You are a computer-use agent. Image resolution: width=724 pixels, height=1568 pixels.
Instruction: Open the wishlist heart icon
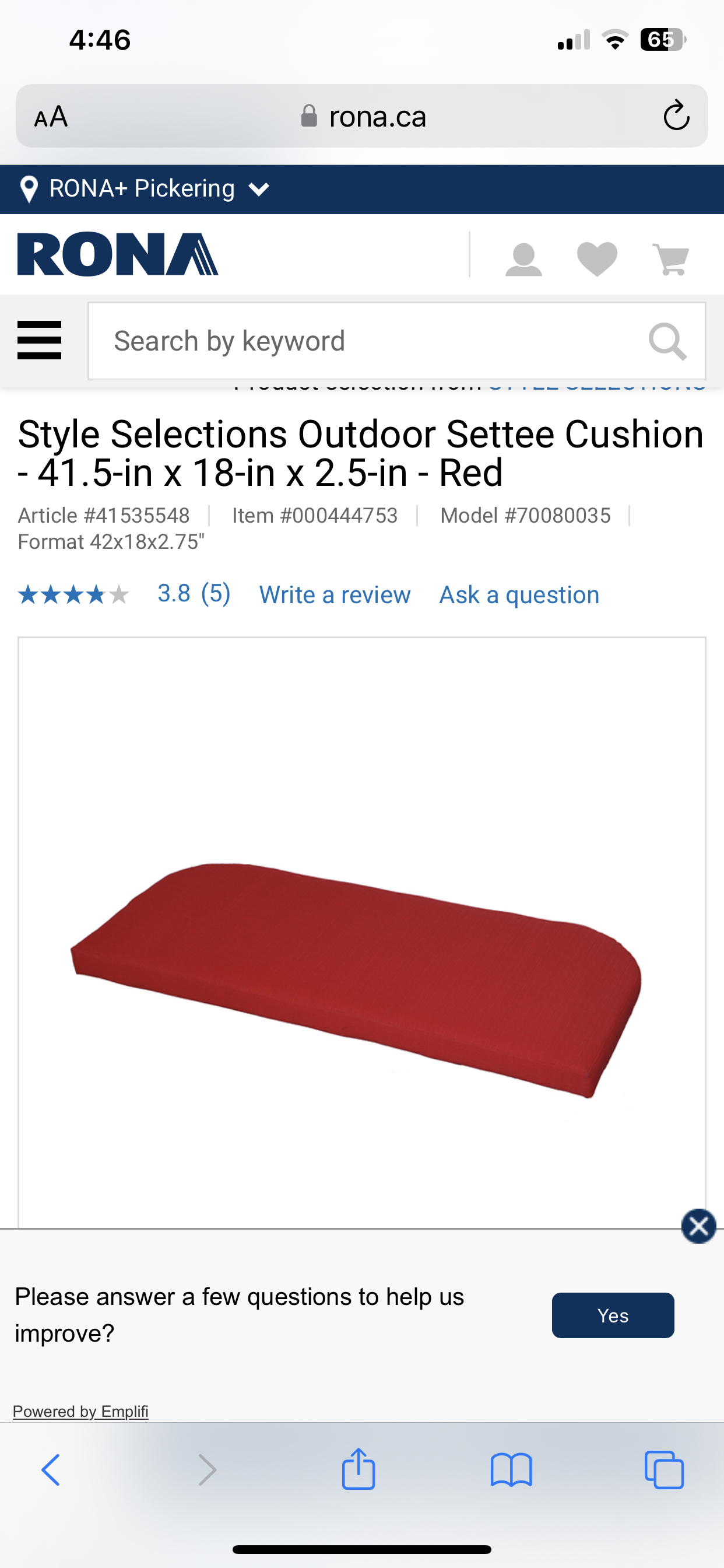pos(597,260)
